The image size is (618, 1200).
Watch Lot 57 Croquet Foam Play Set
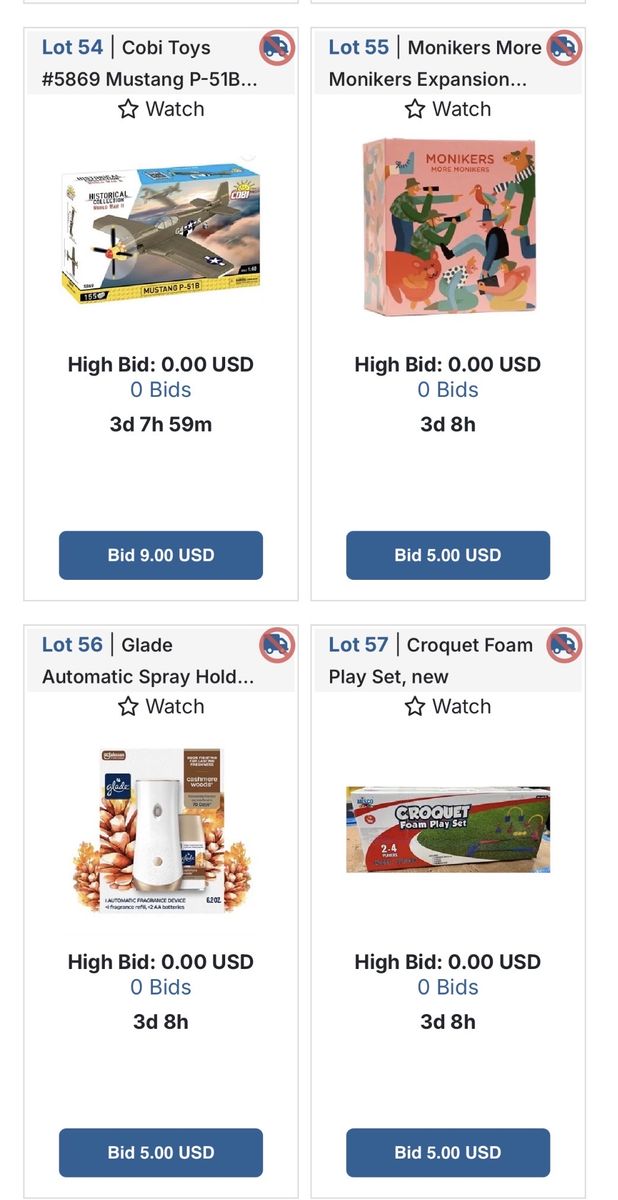448,706
